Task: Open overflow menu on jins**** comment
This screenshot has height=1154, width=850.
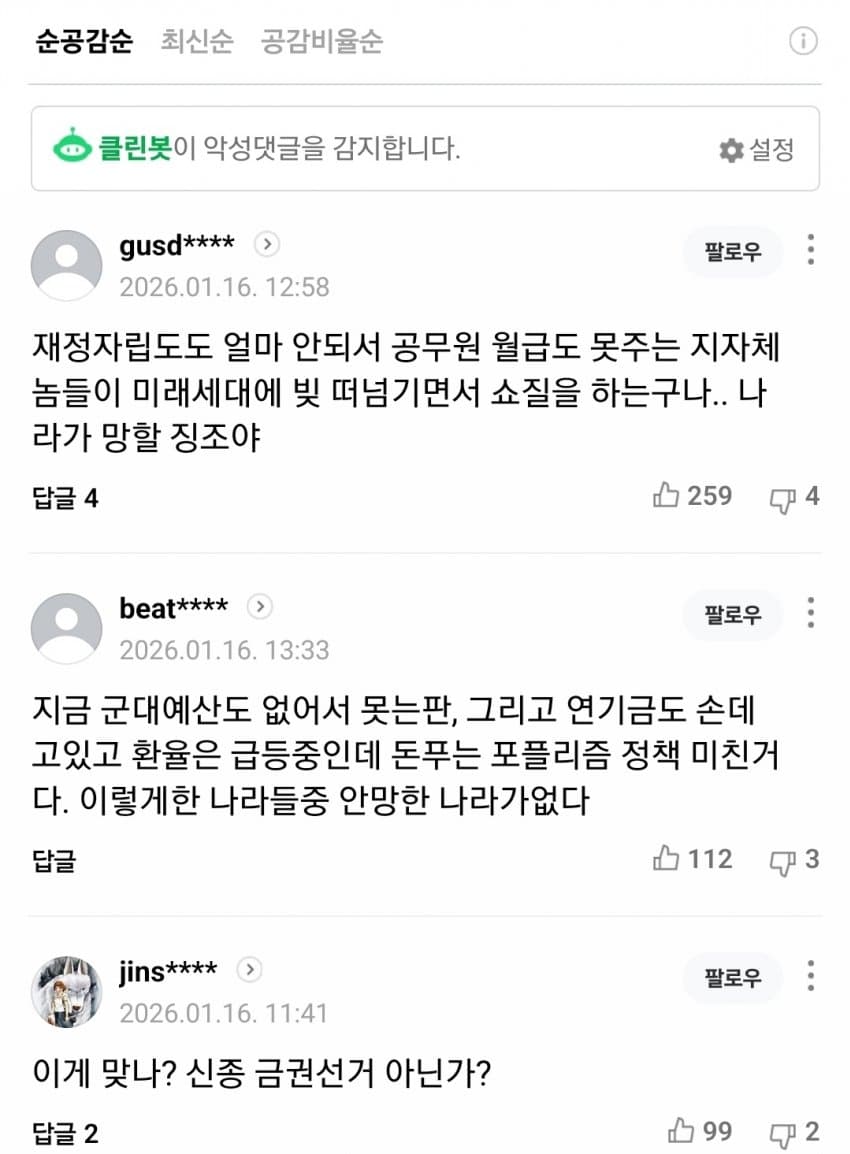Action: coord(811,976)
